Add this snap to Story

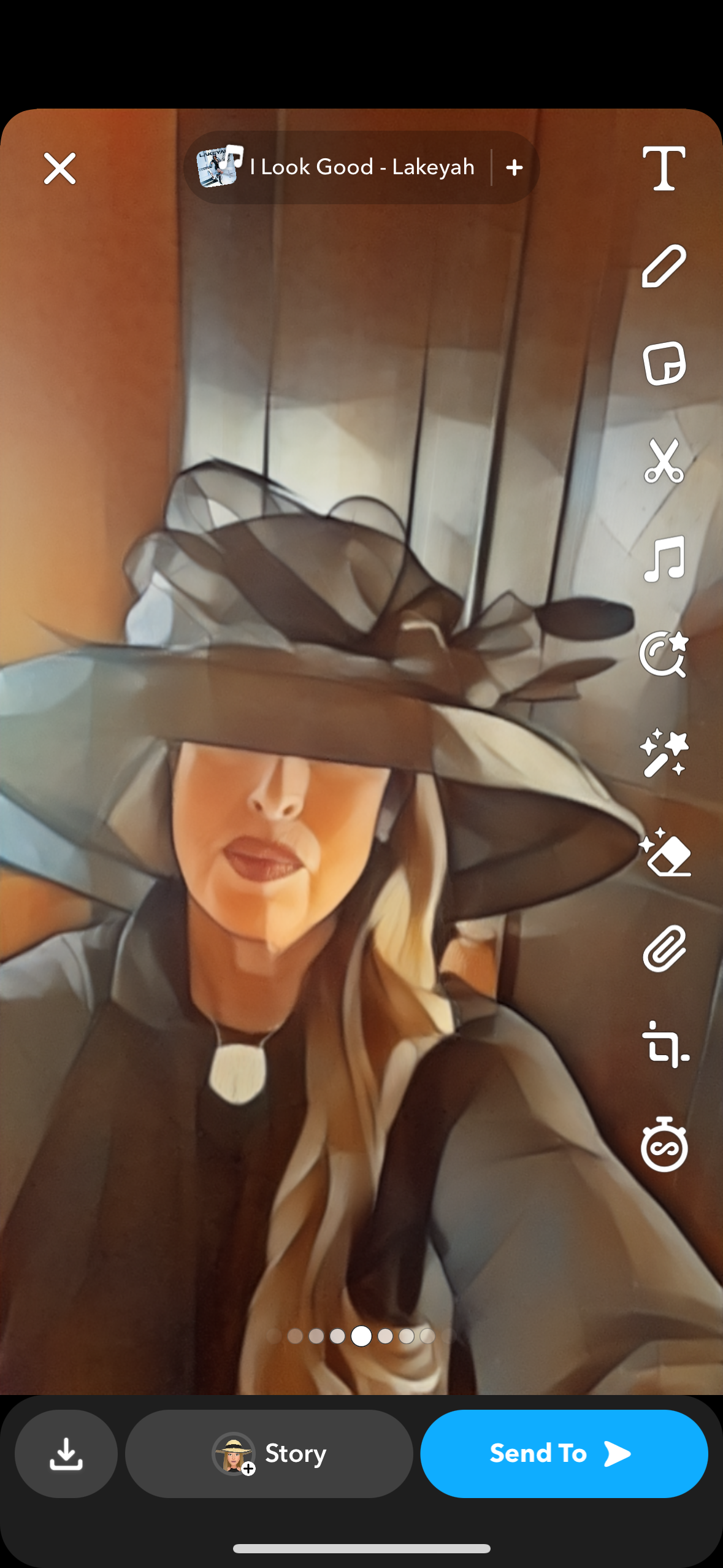coord(269,1453)
